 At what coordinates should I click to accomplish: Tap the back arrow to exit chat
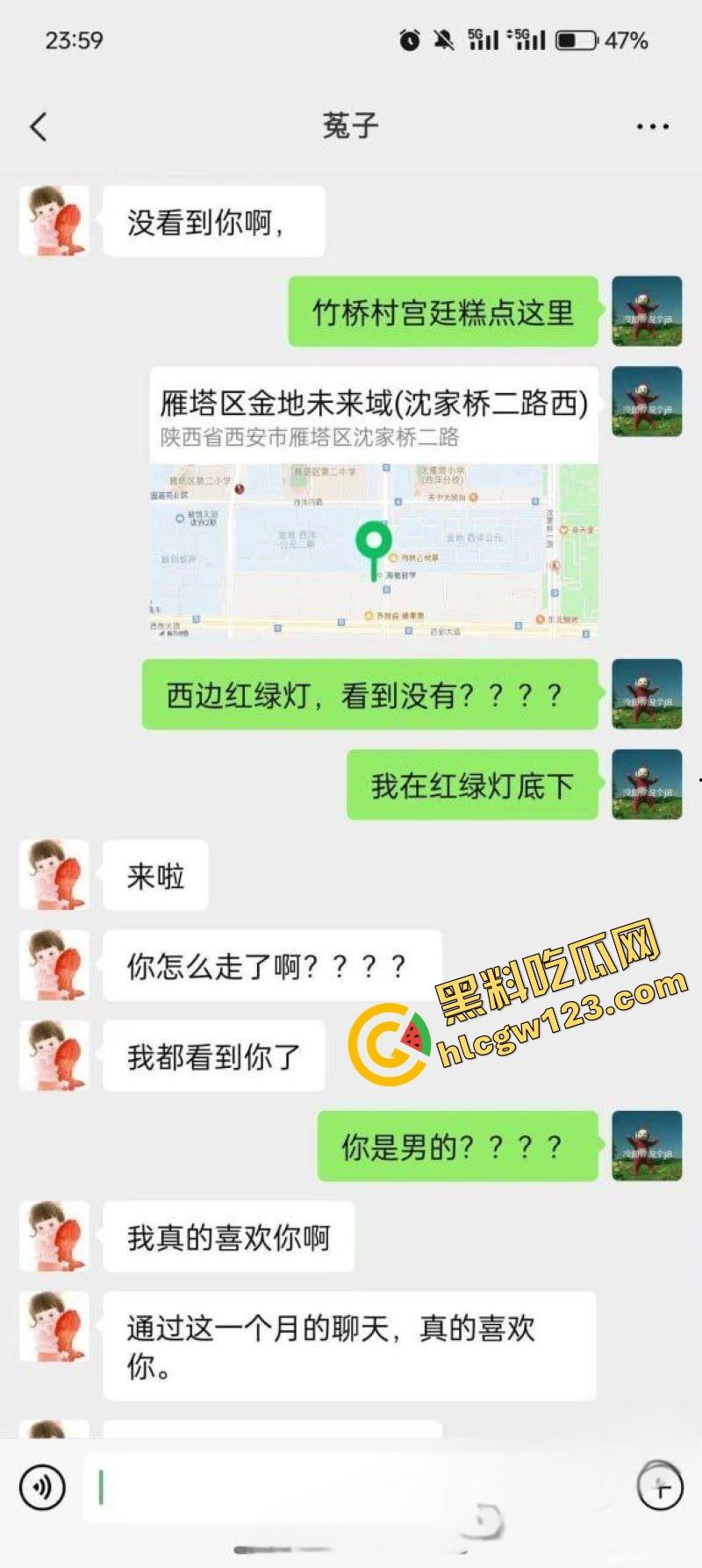36,125
